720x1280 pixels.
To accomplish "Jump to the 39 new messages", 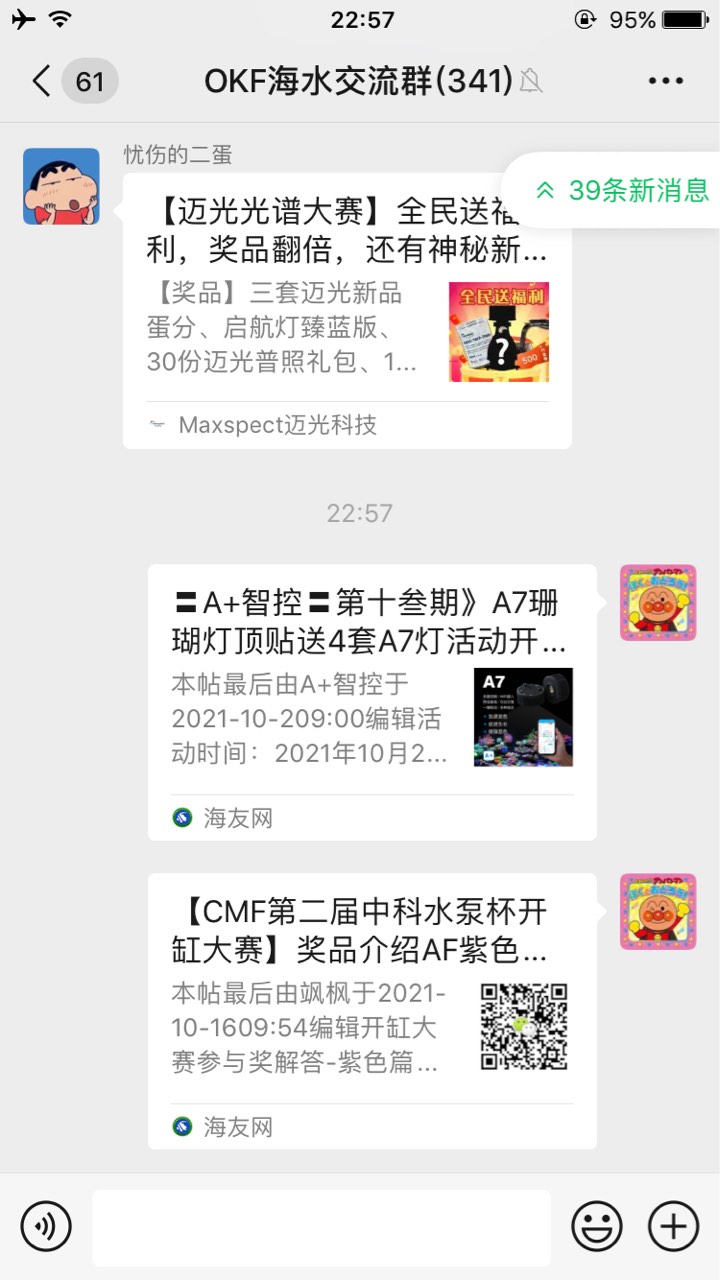I will (622, 190).
